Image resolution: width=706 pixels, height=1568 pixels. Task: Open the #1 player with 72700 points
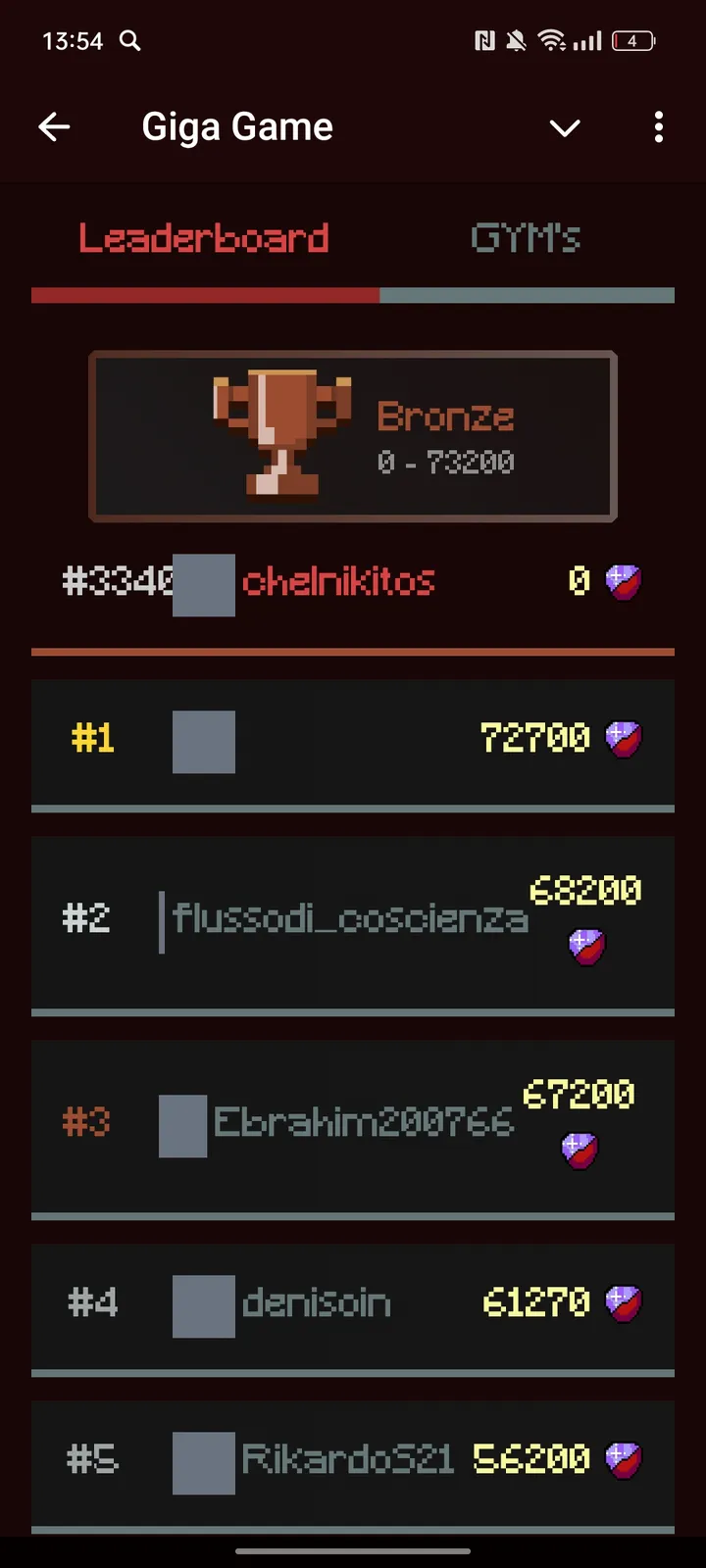[353, 740]
